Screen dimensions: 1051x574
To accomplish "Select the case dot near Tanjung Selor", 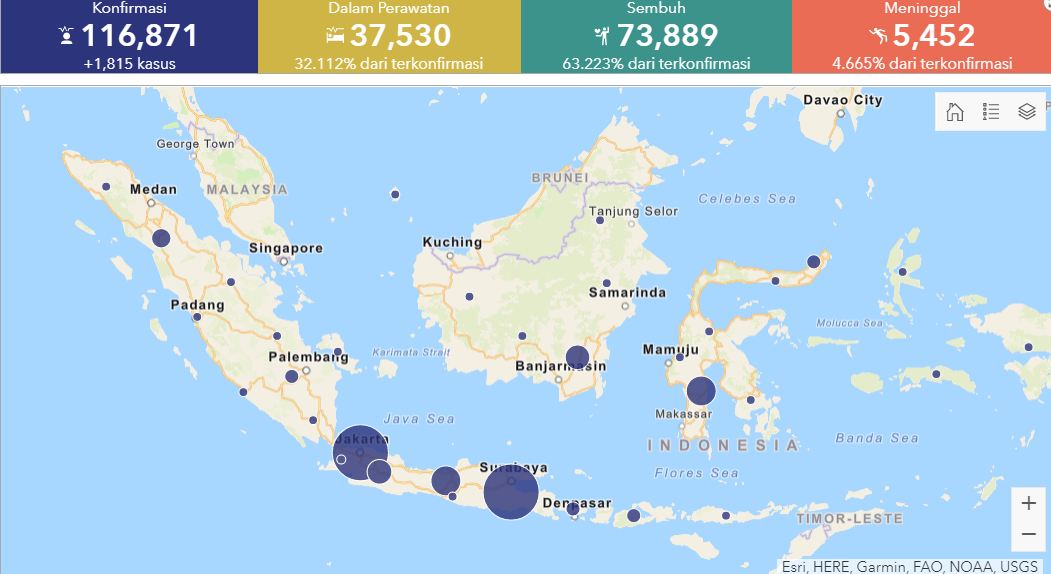I will click(x=600, y=220).
